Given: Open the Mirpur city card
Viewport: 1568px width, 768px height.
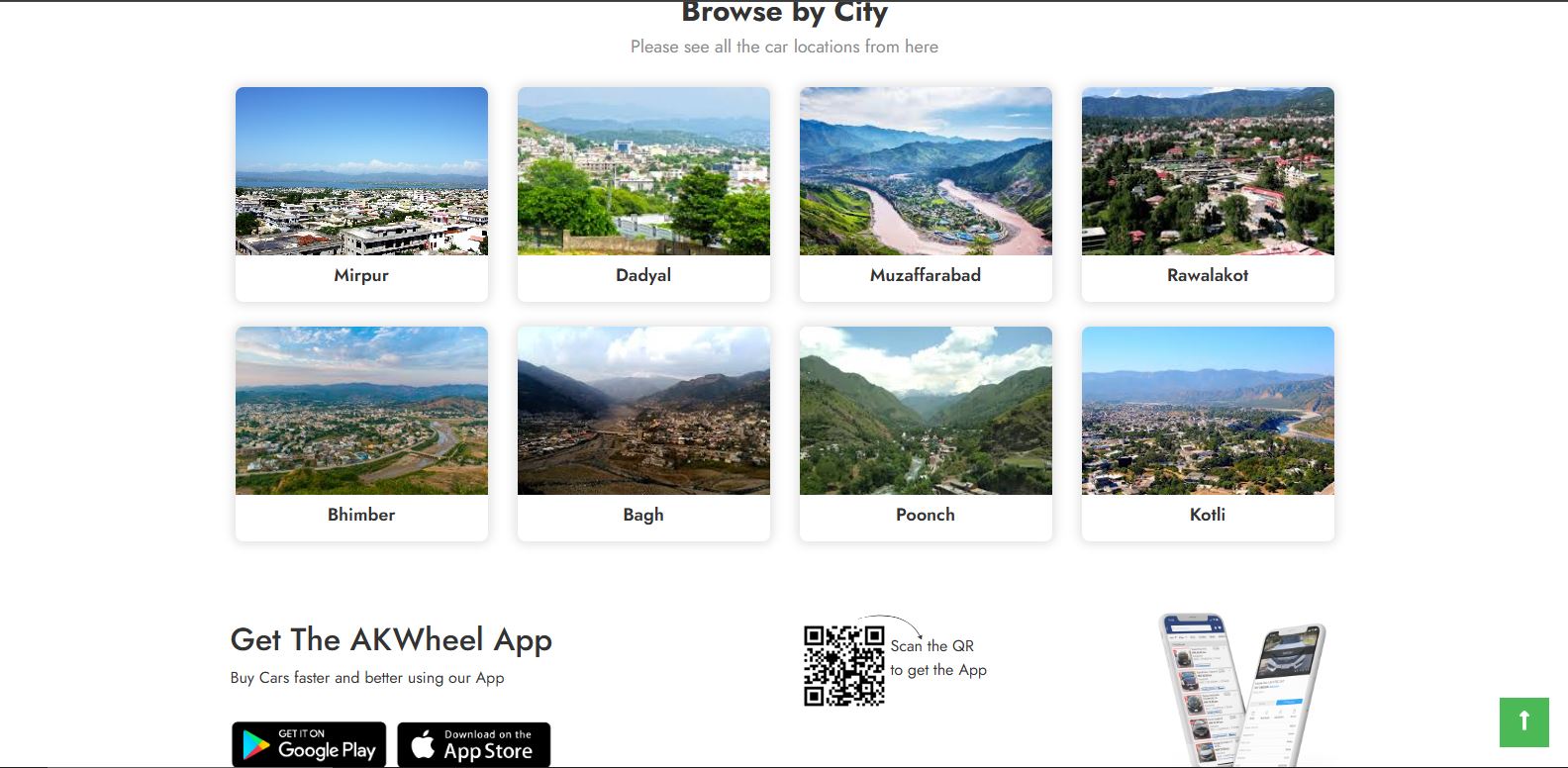Looking at the screenshot, I should (361, 194).
